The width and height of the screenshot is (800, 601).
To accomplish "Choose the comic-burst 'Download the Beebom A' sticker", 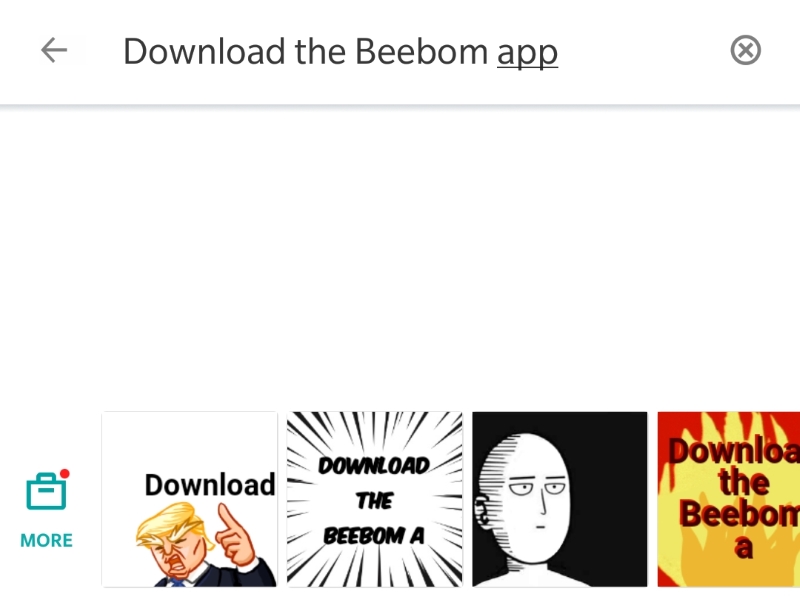I will [x=375, y=499].
